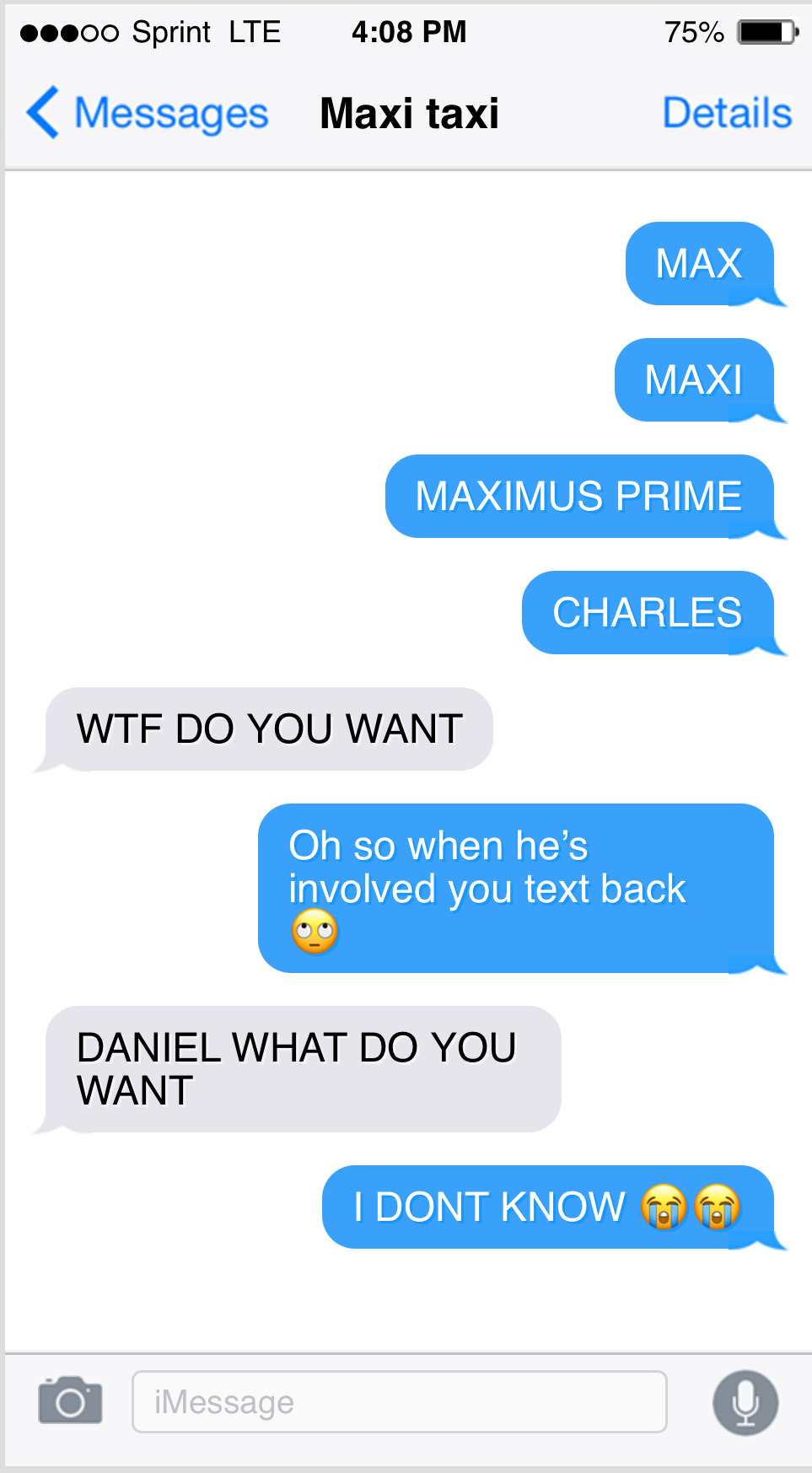The height and width of the screenshot is (1473, 812).
Task: Open Details for Maxi taxi conversation
Action: pos(726,113)
